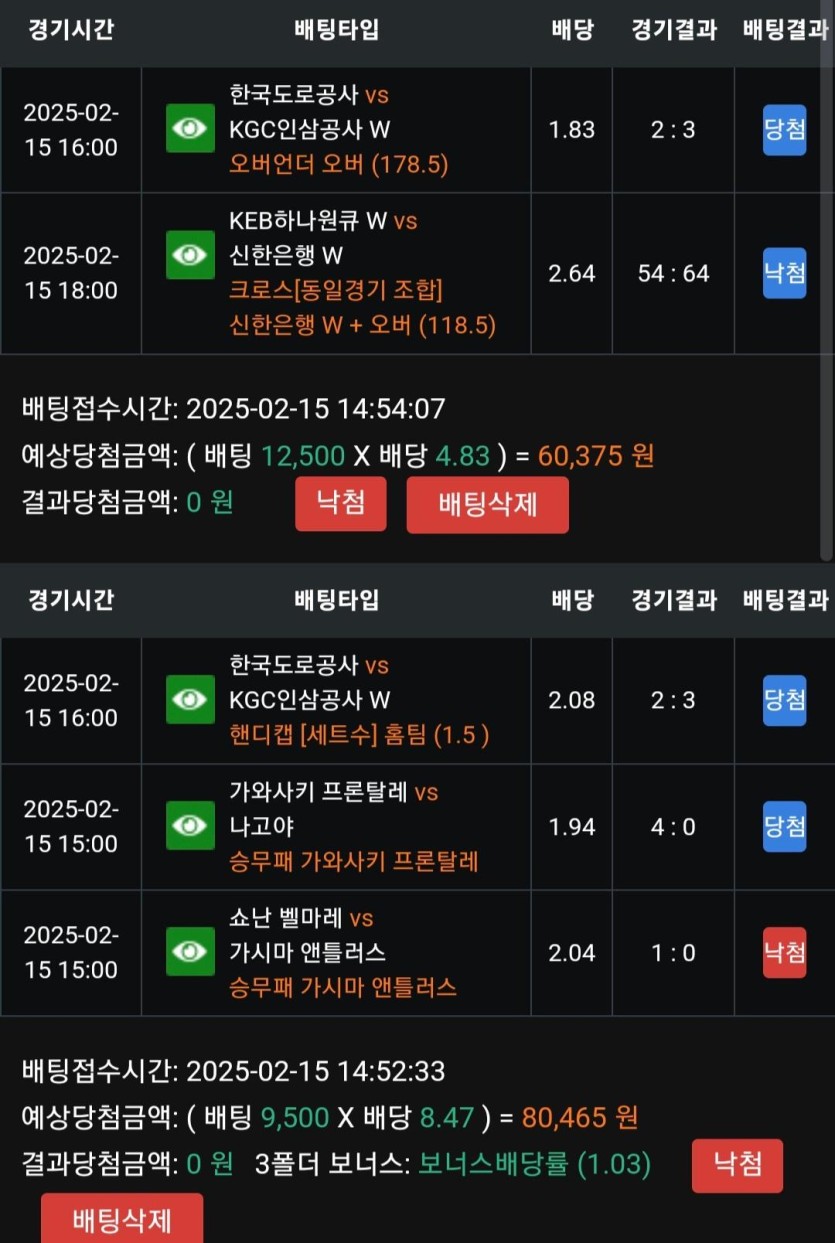Tap the eye icon for 쇼난 벨마레 vs 가시마 앤틀러스

(190, 952)
